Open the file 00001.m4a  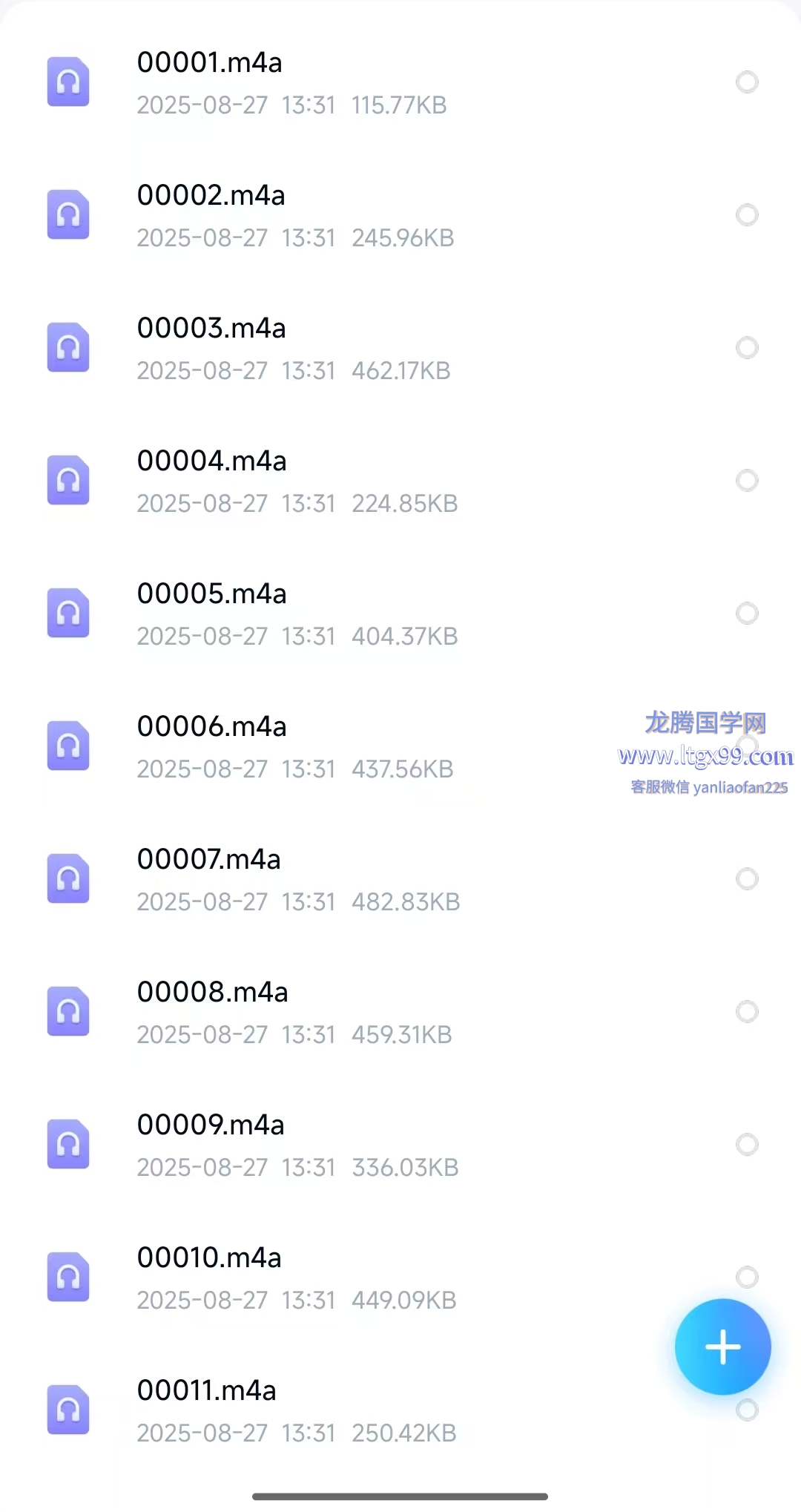click(x=400, y=82)
